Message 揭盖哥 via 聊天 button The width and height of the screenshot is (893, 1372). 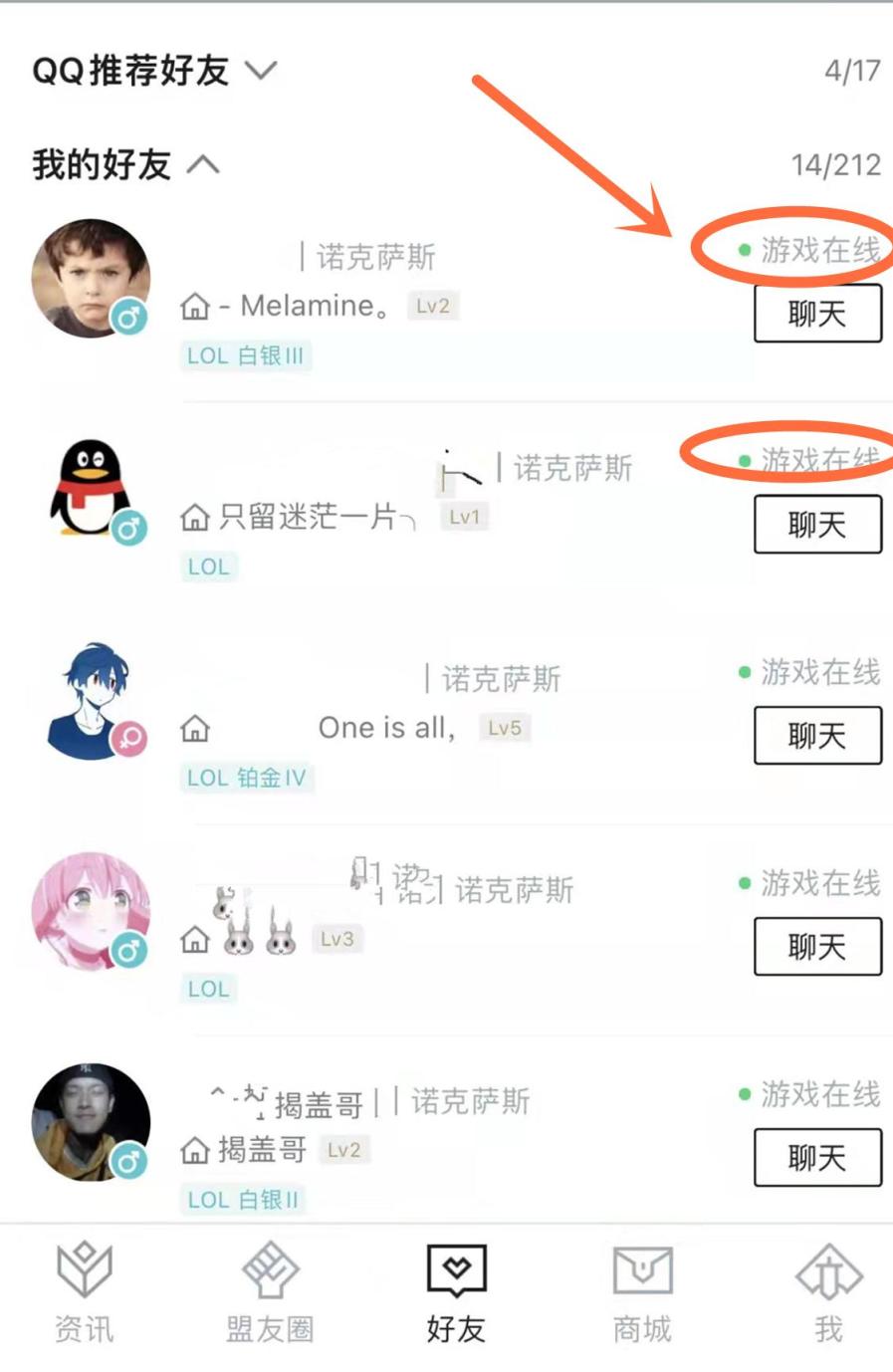click(816, 1158)
